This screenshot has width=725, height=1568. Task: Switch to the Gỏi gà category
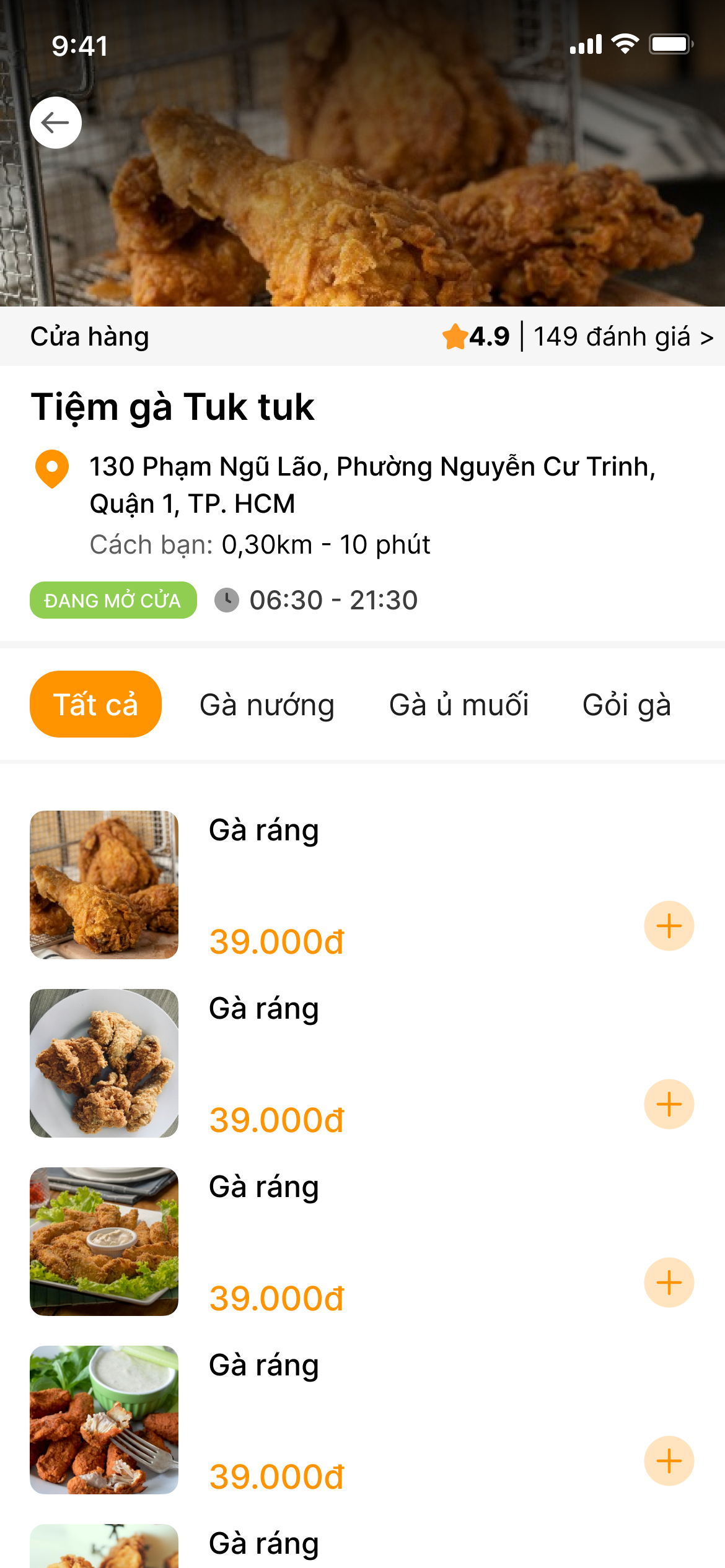click(x=626, y=705)
